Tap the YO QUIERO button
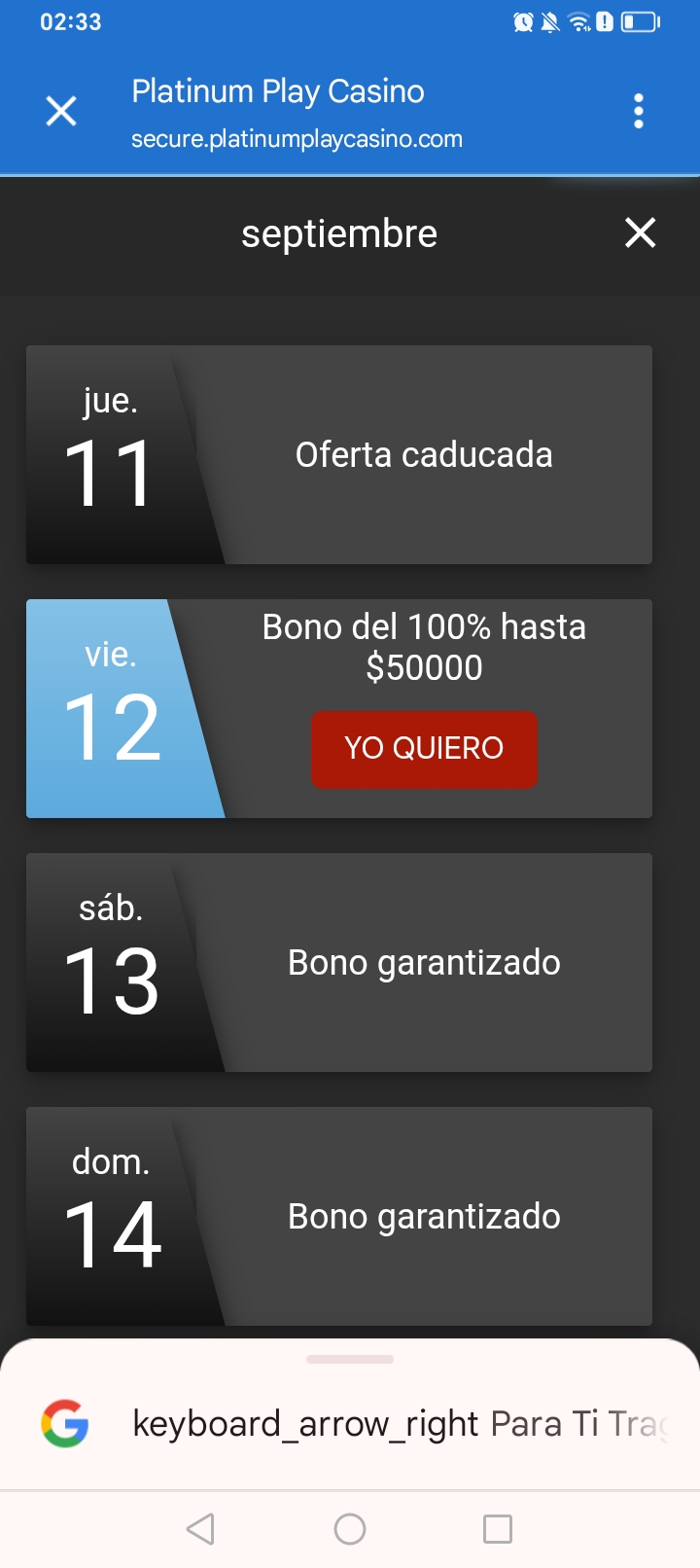The image size is (700, 1568). pyautogui.click(x=424, y=748)
